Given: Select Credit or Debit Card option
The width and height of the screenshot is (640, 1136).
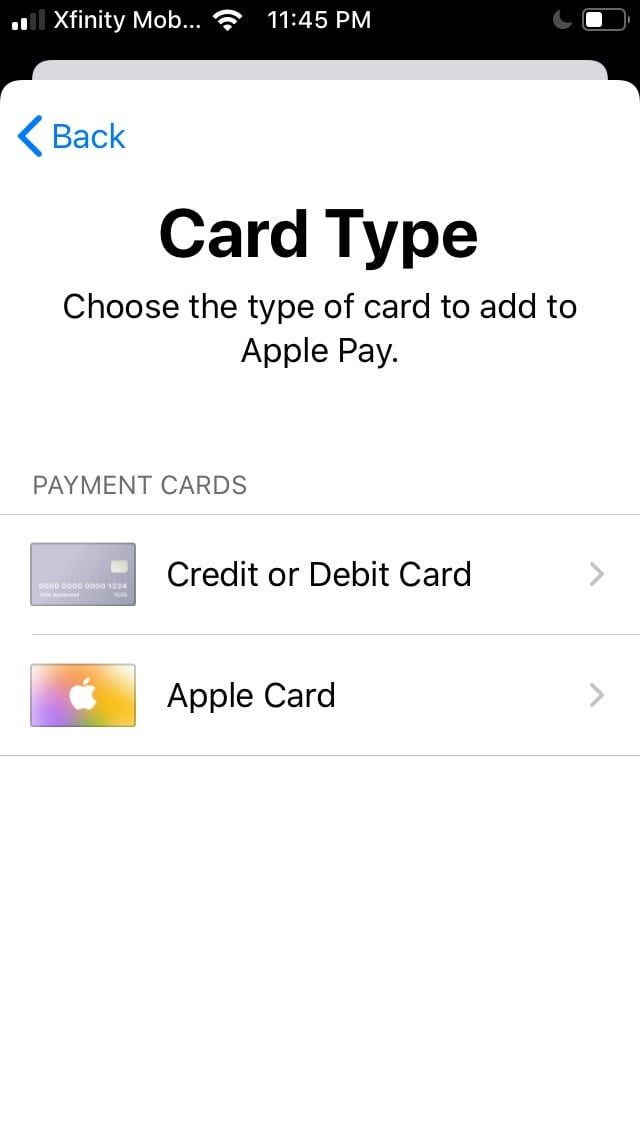Looking at the screenshot, I should (319, 575).
